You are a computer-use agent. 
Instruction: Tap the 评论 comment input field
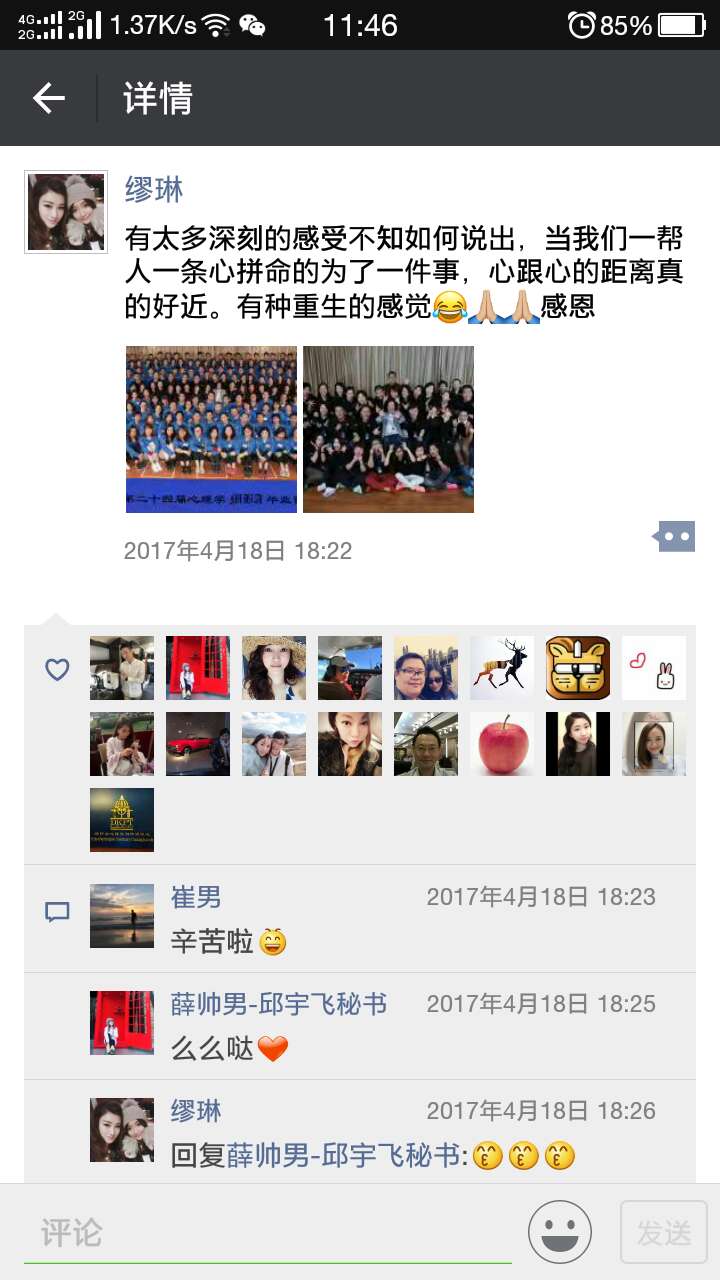point(268,1232)
